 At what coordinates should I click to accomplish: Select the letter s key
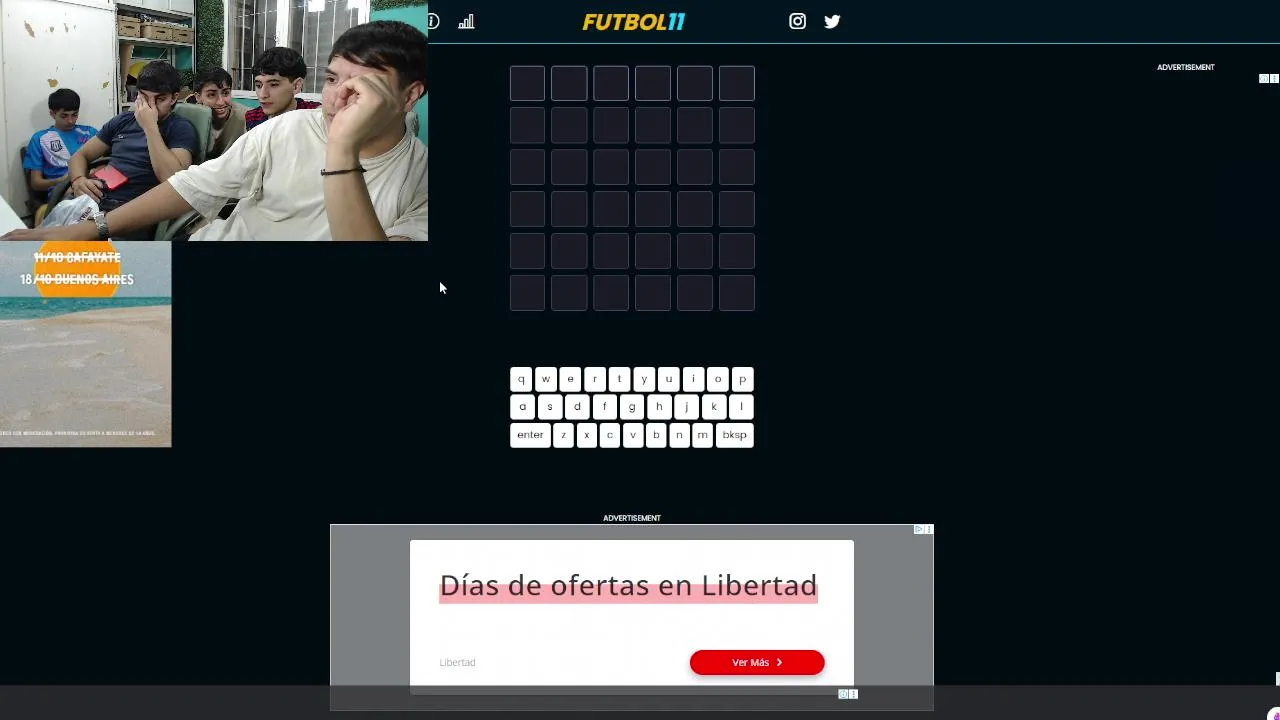tap(549, 407)
